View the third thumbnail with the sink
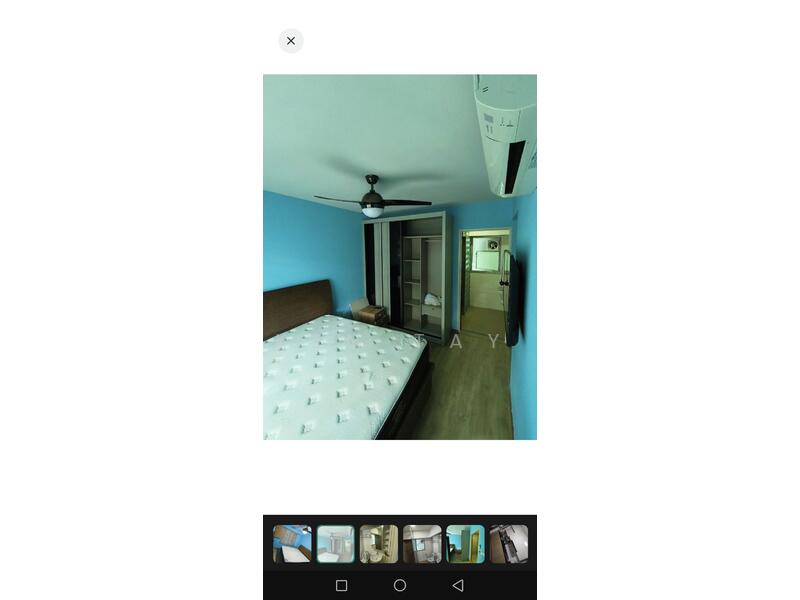Screen dimensions: 800x600 [379, 544]
